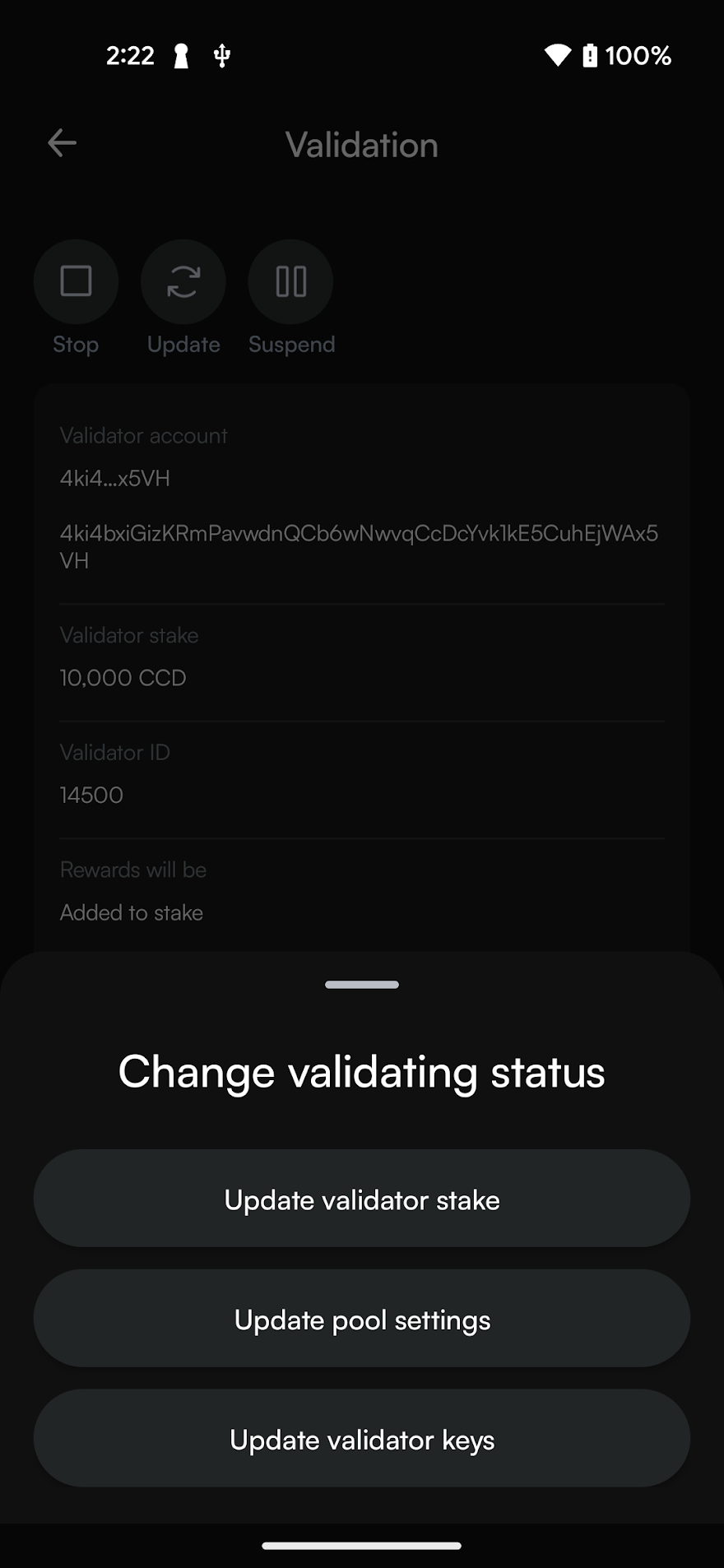The width and height of the screenshot is (724, 1568).
Task: Choose Update validator keys
Action: click(362, 1439)
